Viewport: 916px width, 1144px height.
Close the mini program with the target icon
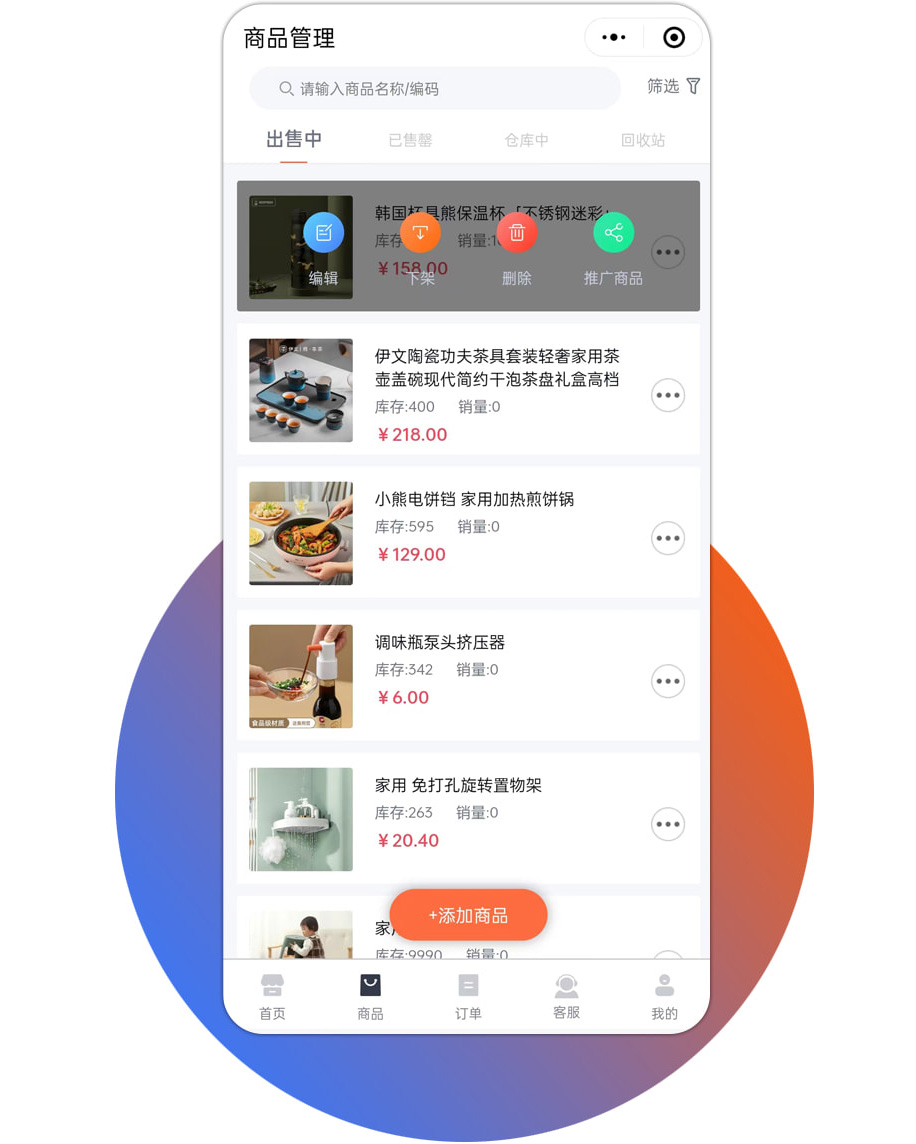pos(674,38)
